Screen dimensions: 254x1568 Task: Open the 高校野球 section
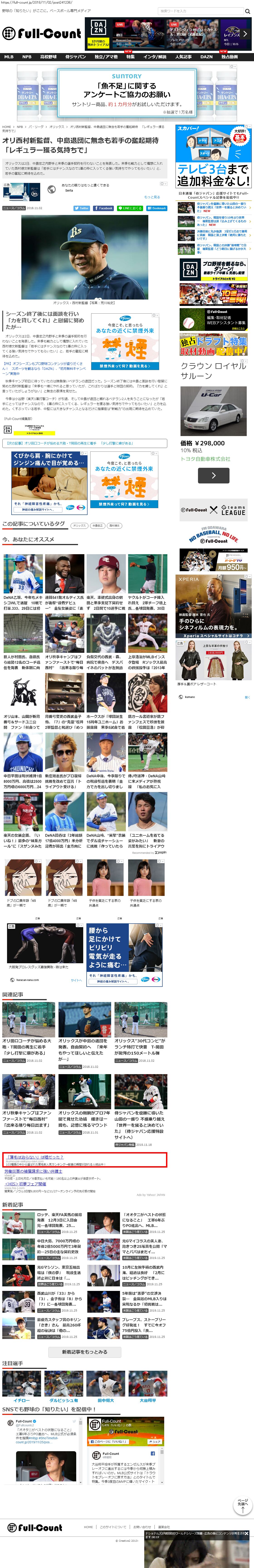48,57
